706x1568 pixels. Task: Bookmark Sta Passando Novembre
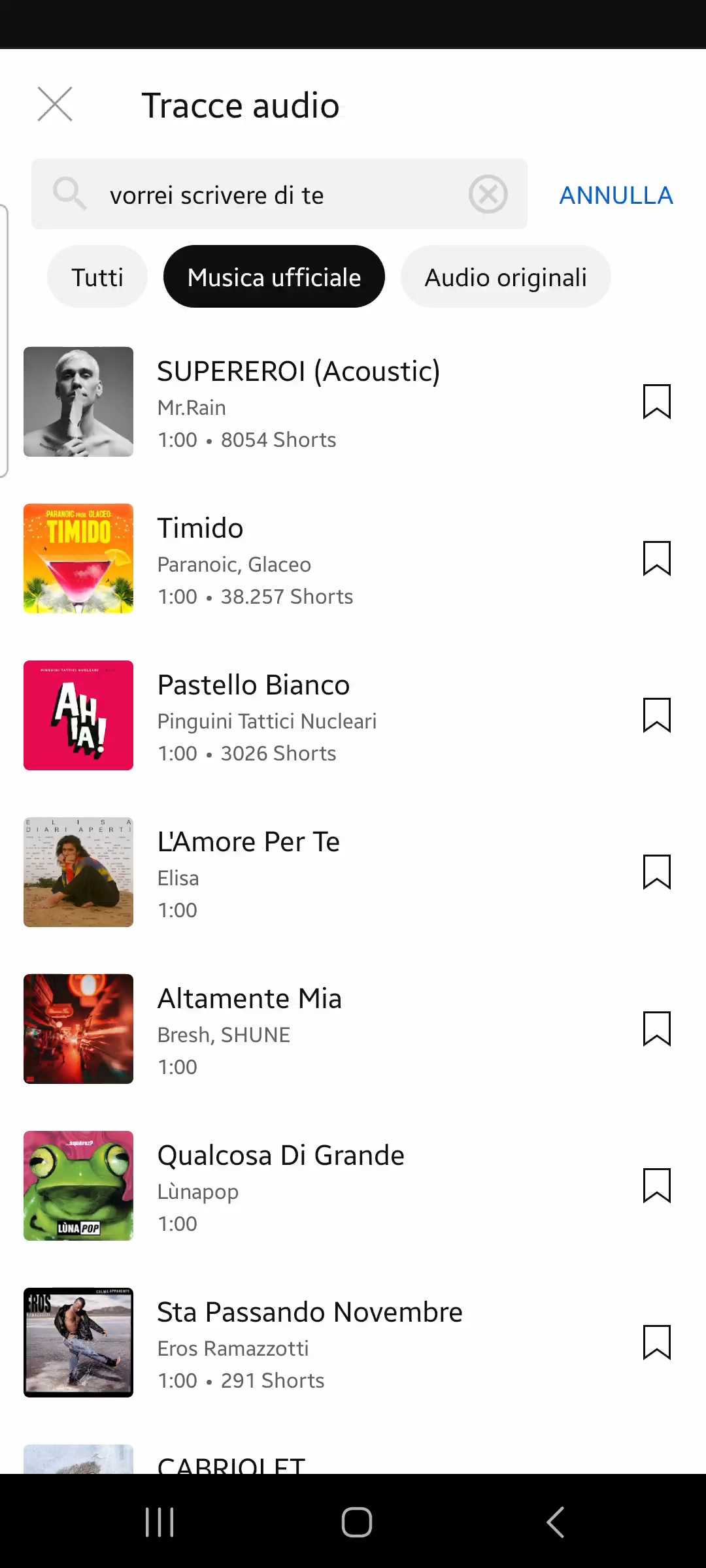coord(657,1343)
